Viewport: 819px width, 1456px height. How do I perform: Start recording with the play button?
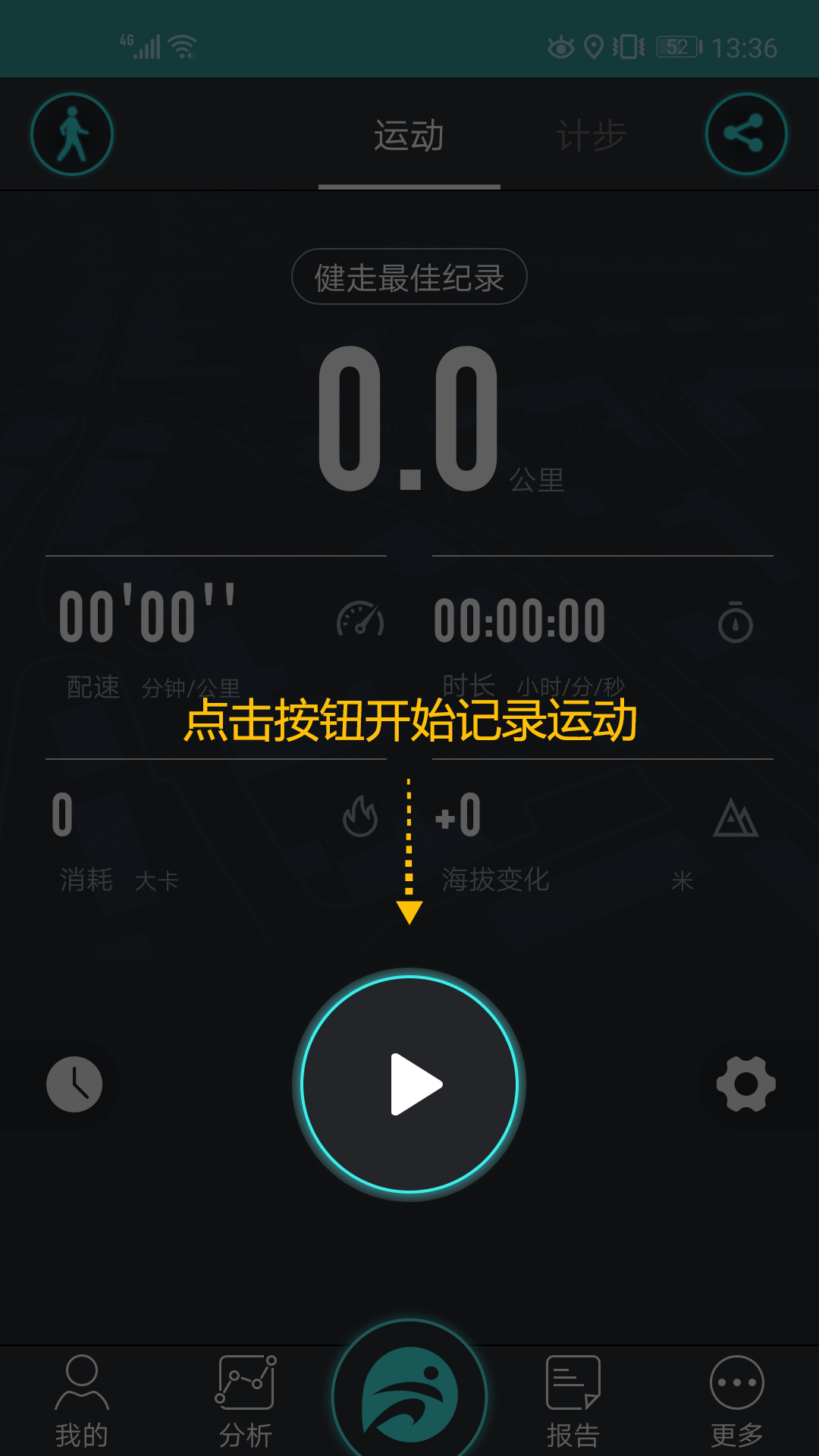pyautogui.click(x=409, y=1083)
